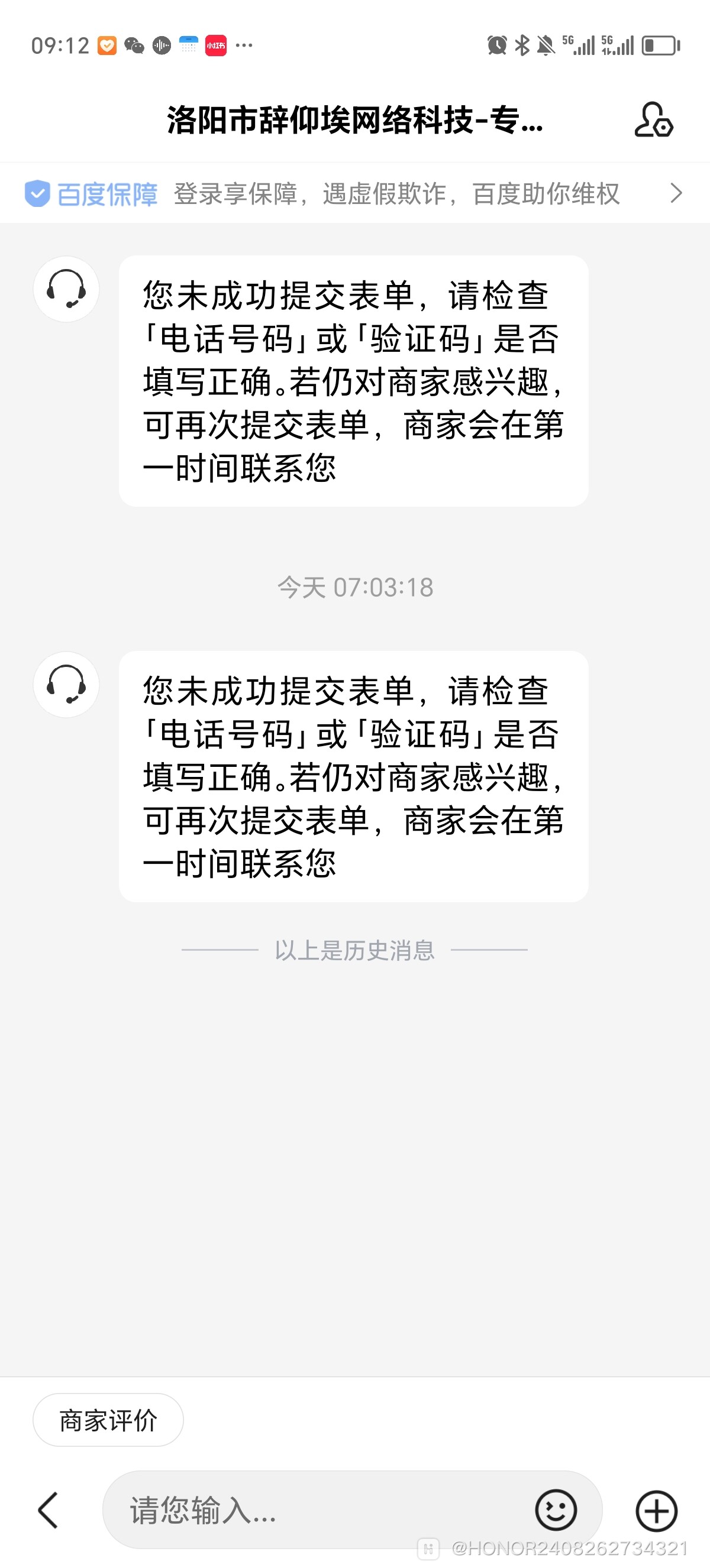Focus the 请您输入 message field
The height and width of the screenshot is (1568, 710).
[x=317, y=1509]
